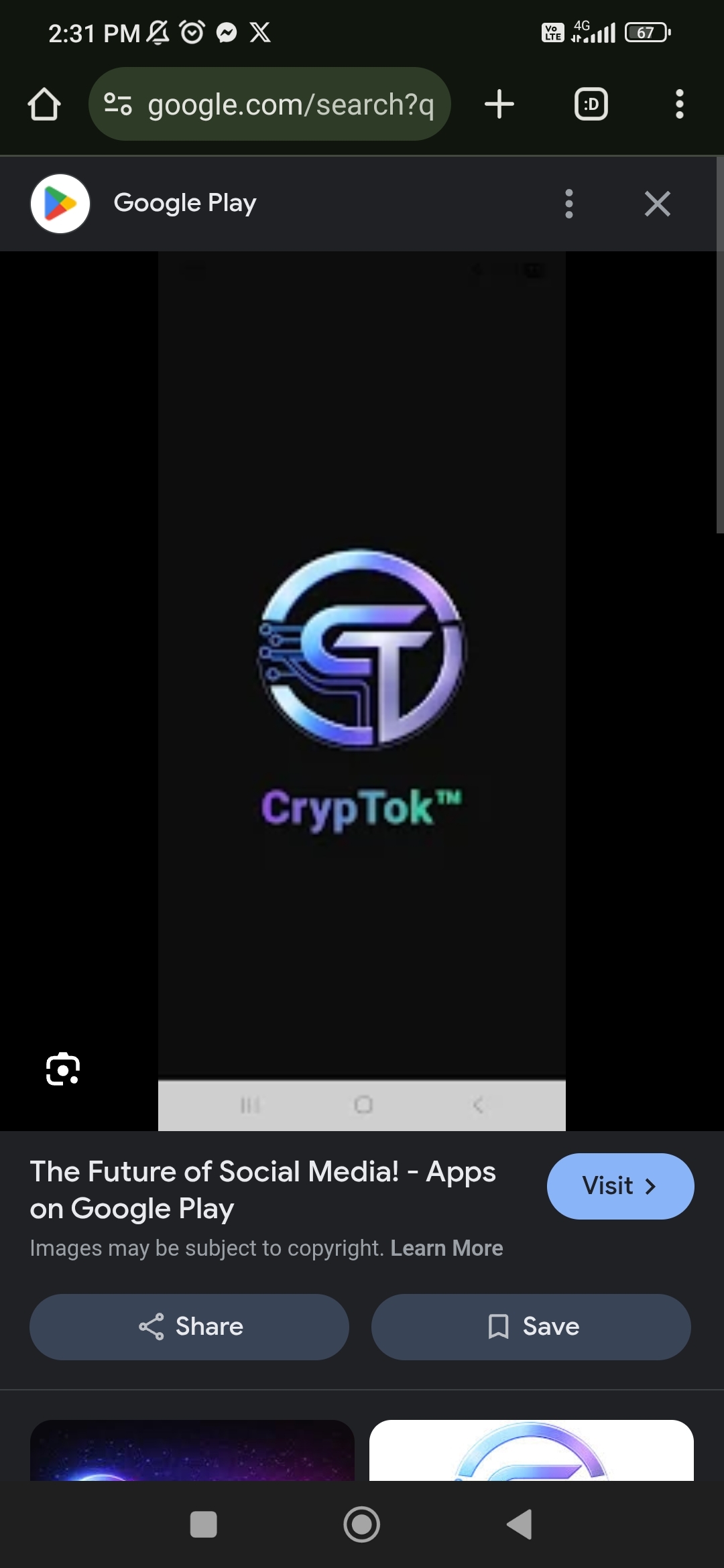Open the related starry space image
The image size is (724, 1568).
(192, 1450)
